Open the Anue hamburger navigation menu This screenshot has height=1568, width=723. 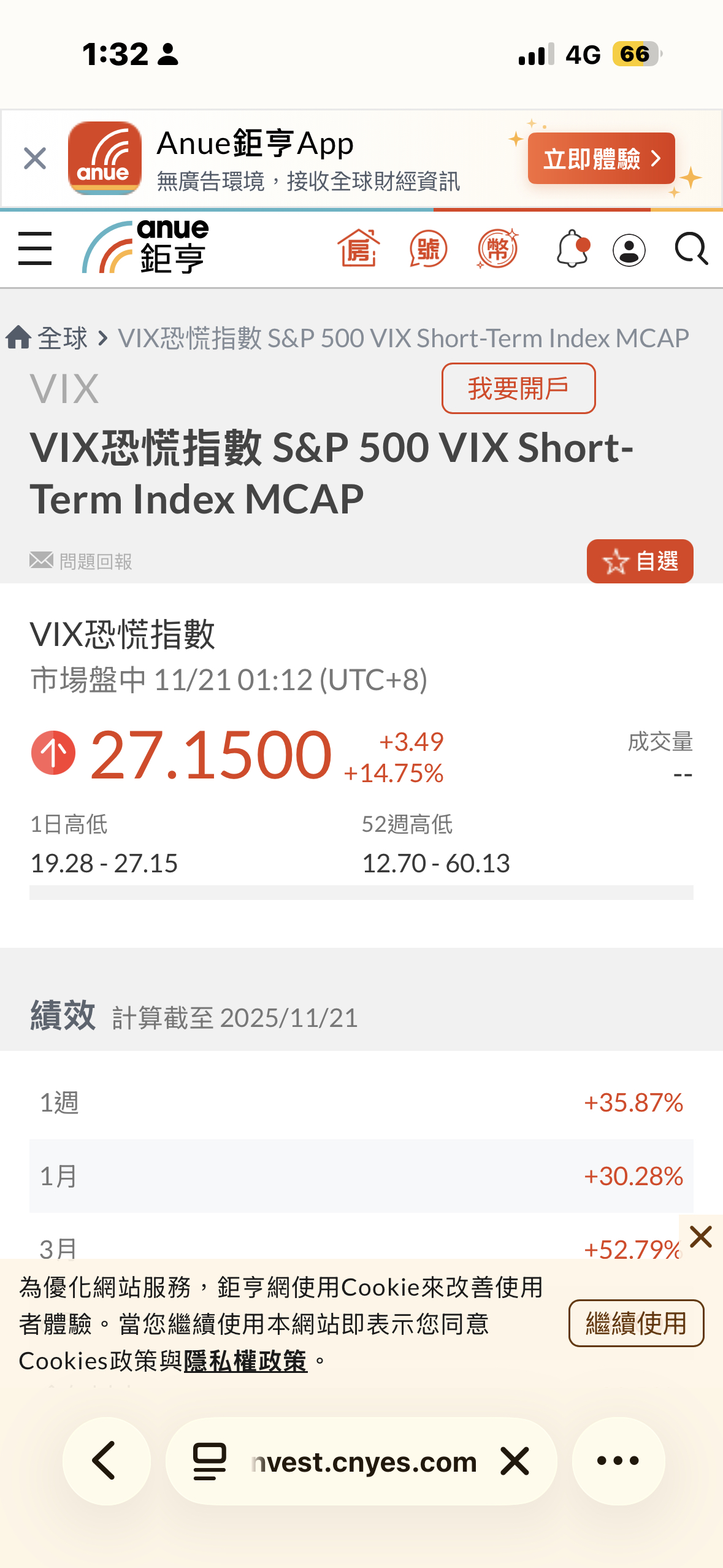(x=35, y=248)
